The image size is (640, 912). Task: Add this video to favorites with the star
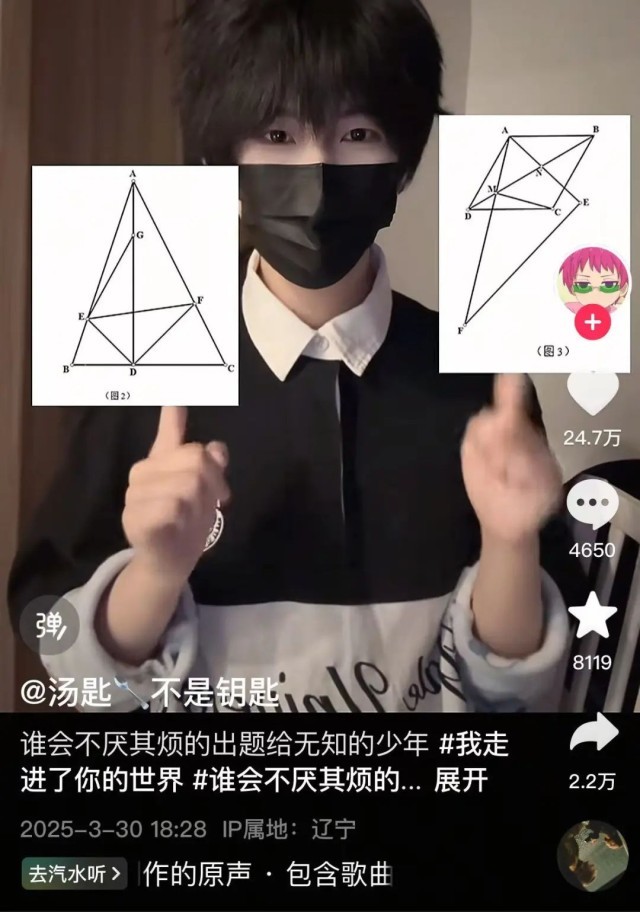(592, 617)
